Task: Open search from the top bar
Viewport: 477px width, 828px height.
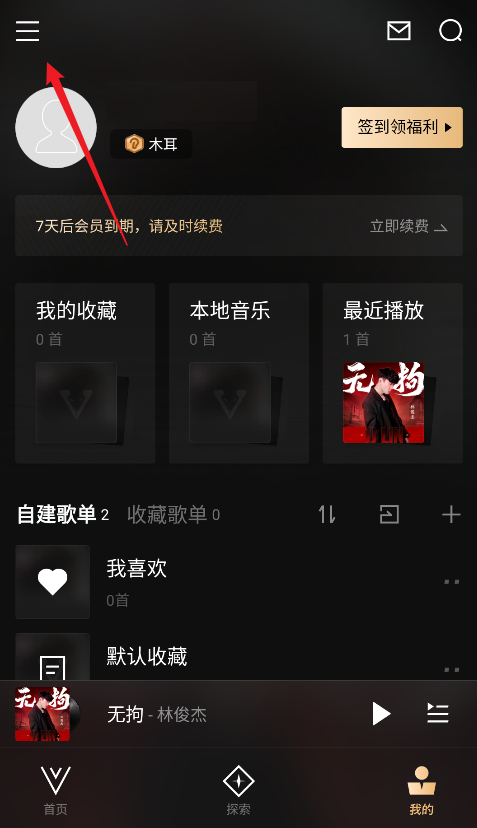Action: click(451, 31)
